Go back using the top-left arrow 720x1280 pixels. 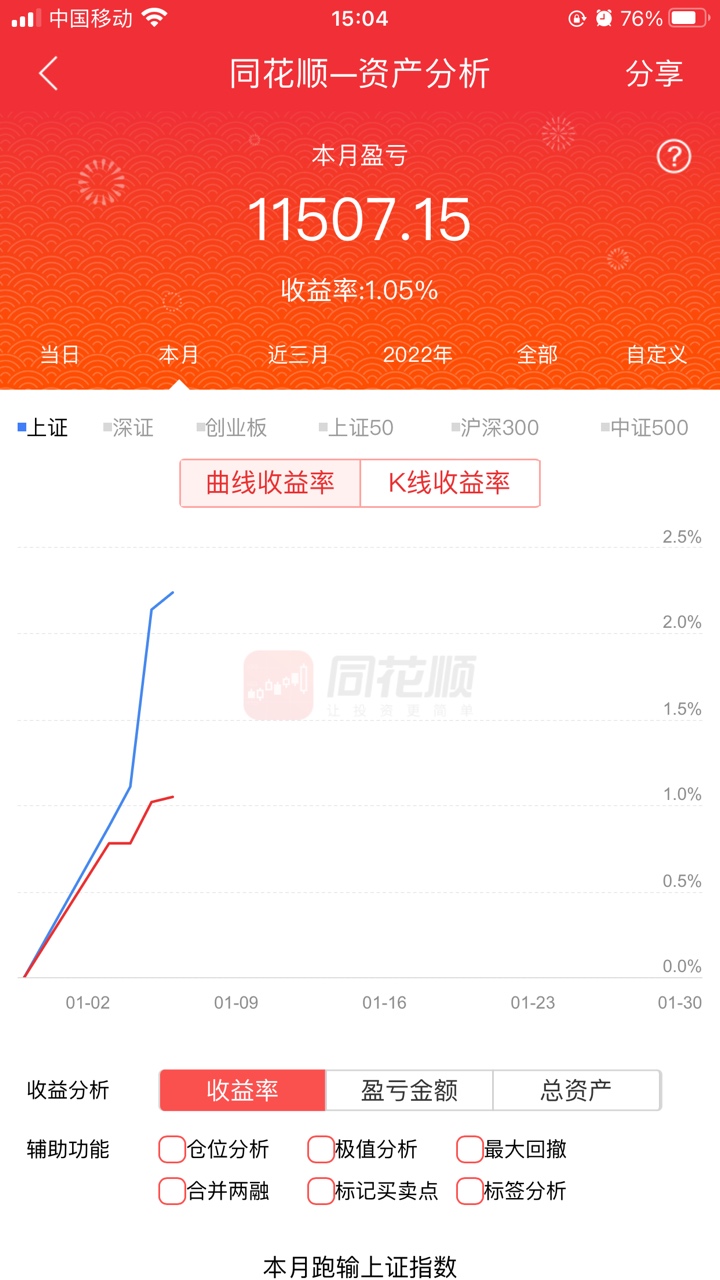pyautogui.click(x=48, y=74)
